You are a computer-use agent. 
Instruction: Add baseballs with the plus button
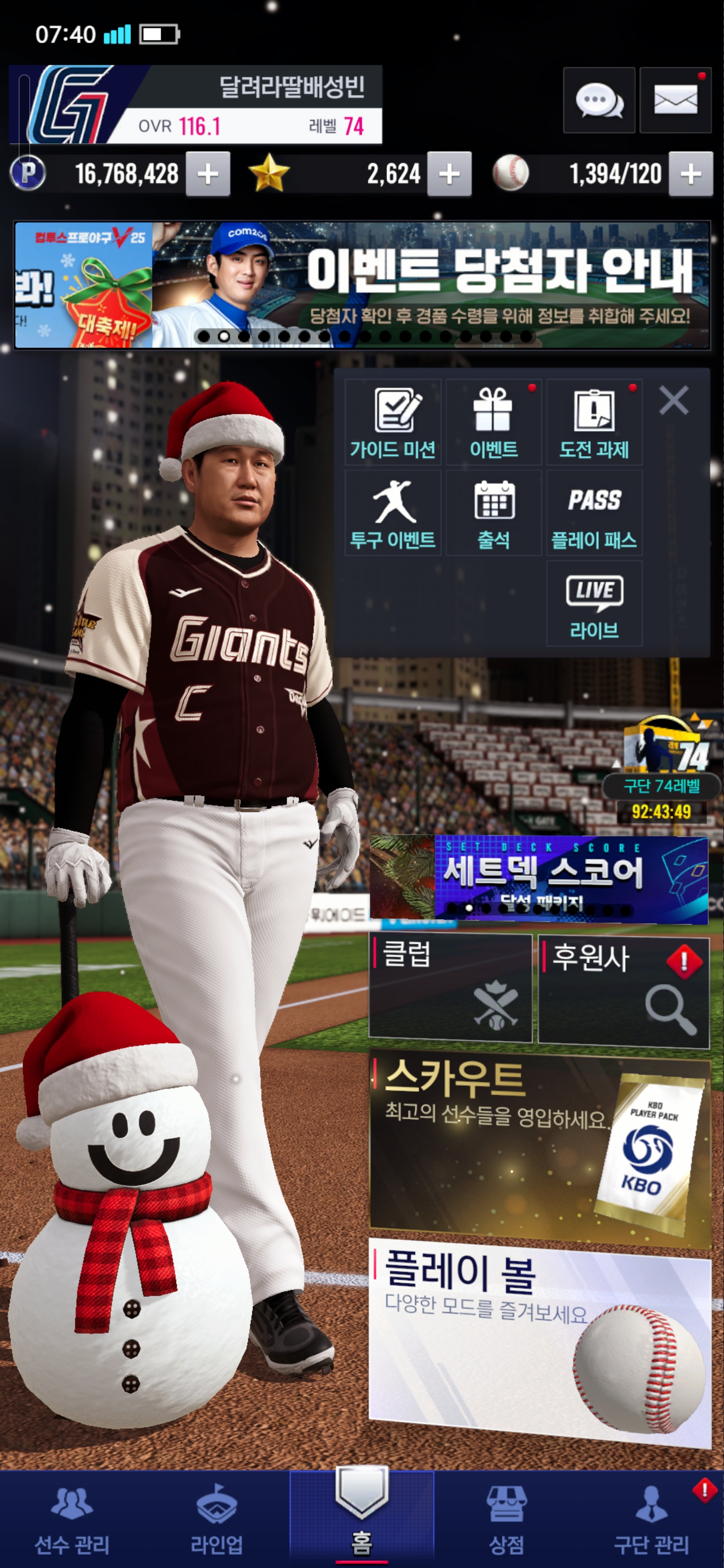click(x=690, y=175)
